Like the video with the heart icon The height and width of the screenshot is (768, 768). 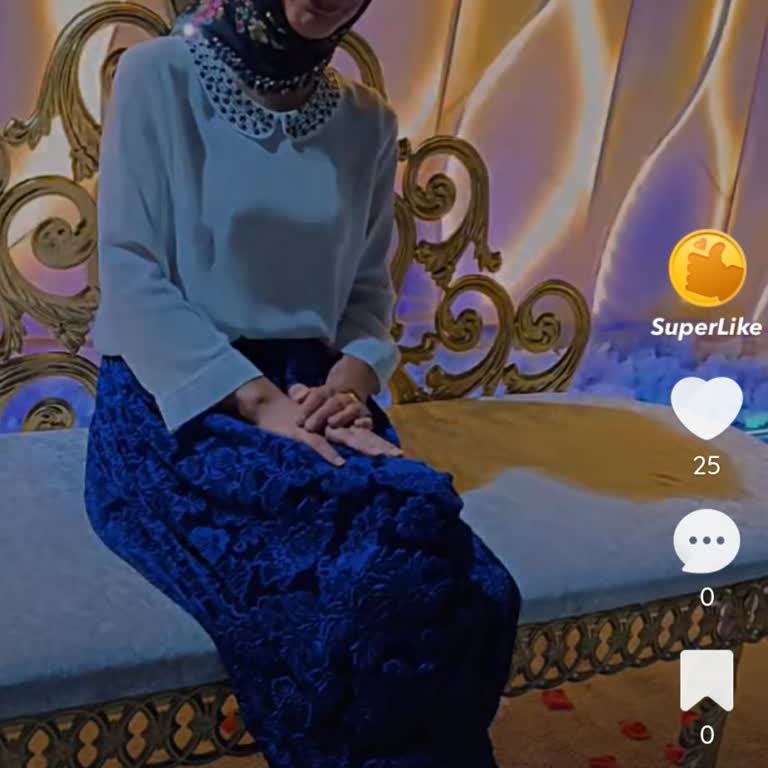pyautogui.click(x=707, y=407)
